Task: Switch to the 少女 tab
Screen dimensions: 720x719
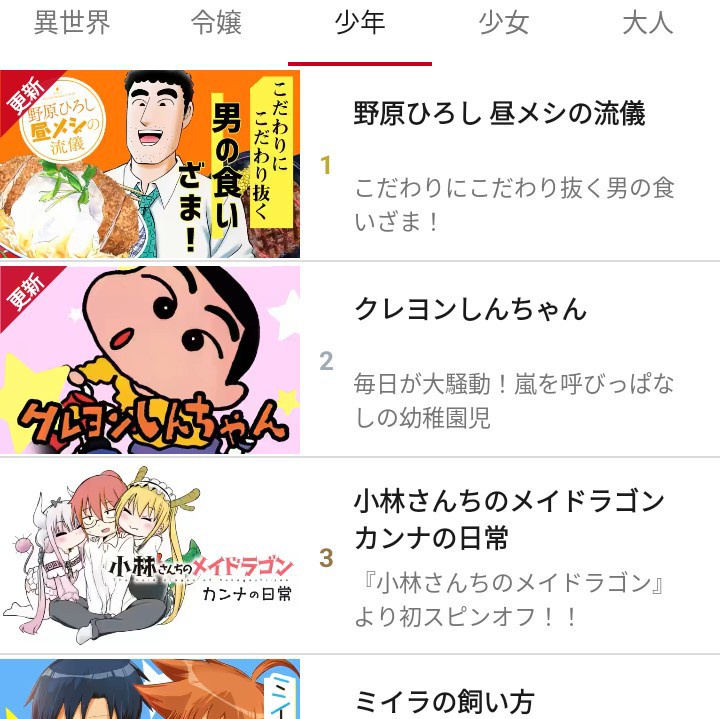Action: coord(504,23)
